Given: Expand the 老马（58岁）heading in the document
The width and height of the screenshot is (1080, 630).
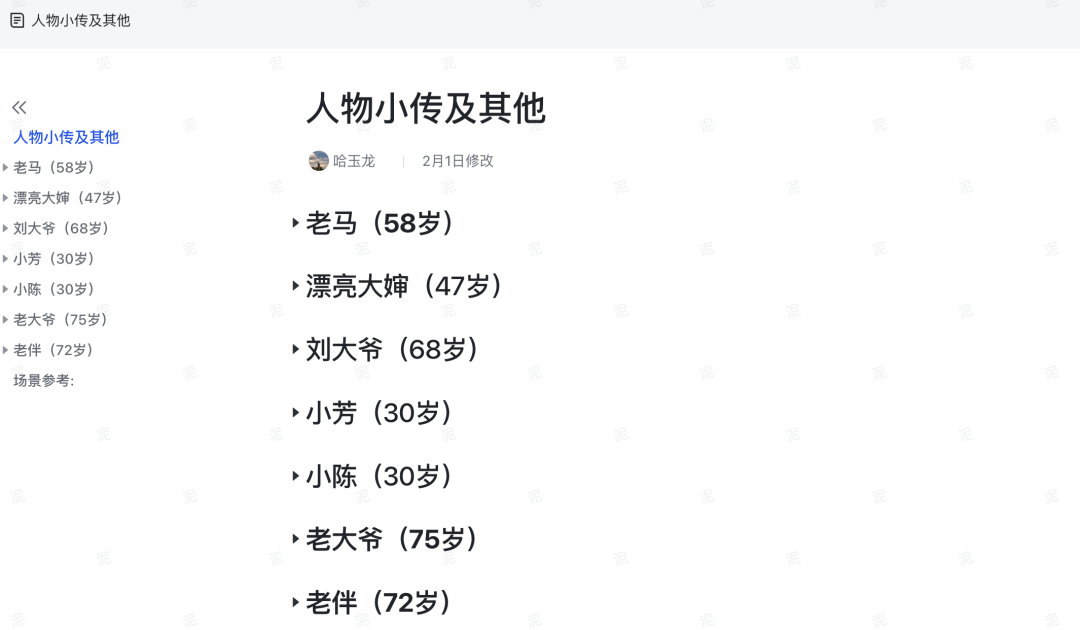Looking at the screenshot, I should click(x=295, y=223).
